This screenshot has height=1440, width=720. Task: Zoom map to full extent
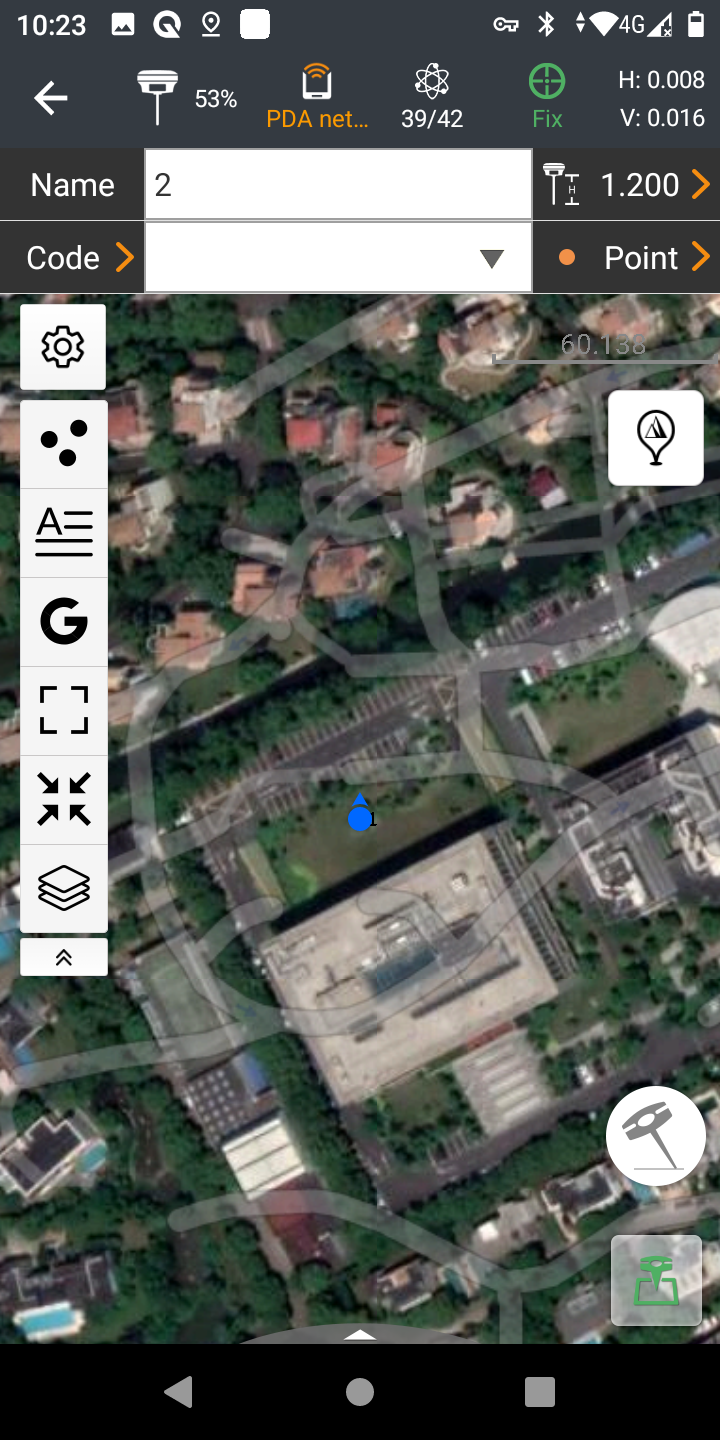click(64, 711)
